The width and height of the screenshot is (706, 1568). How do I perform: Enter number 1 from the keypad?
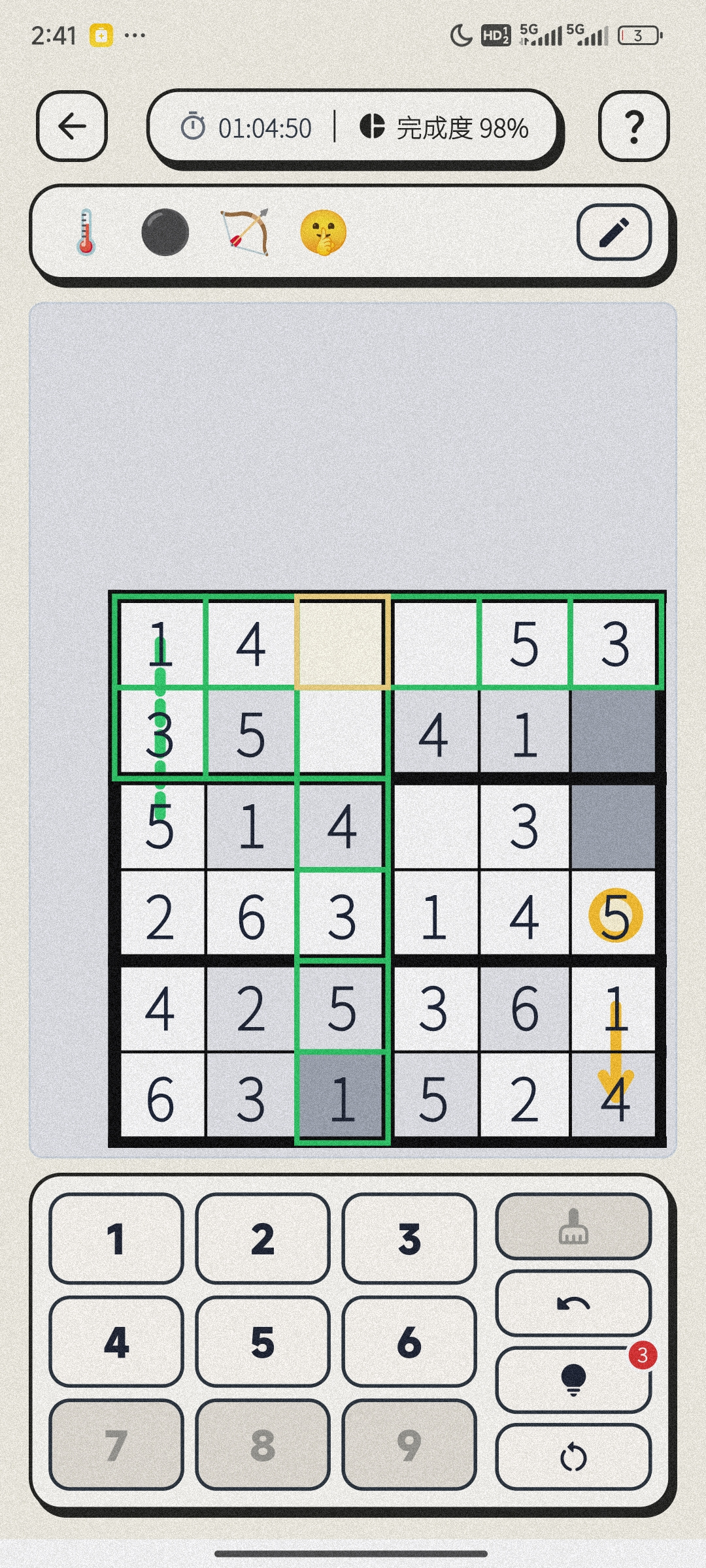[x=116, y=1239]
